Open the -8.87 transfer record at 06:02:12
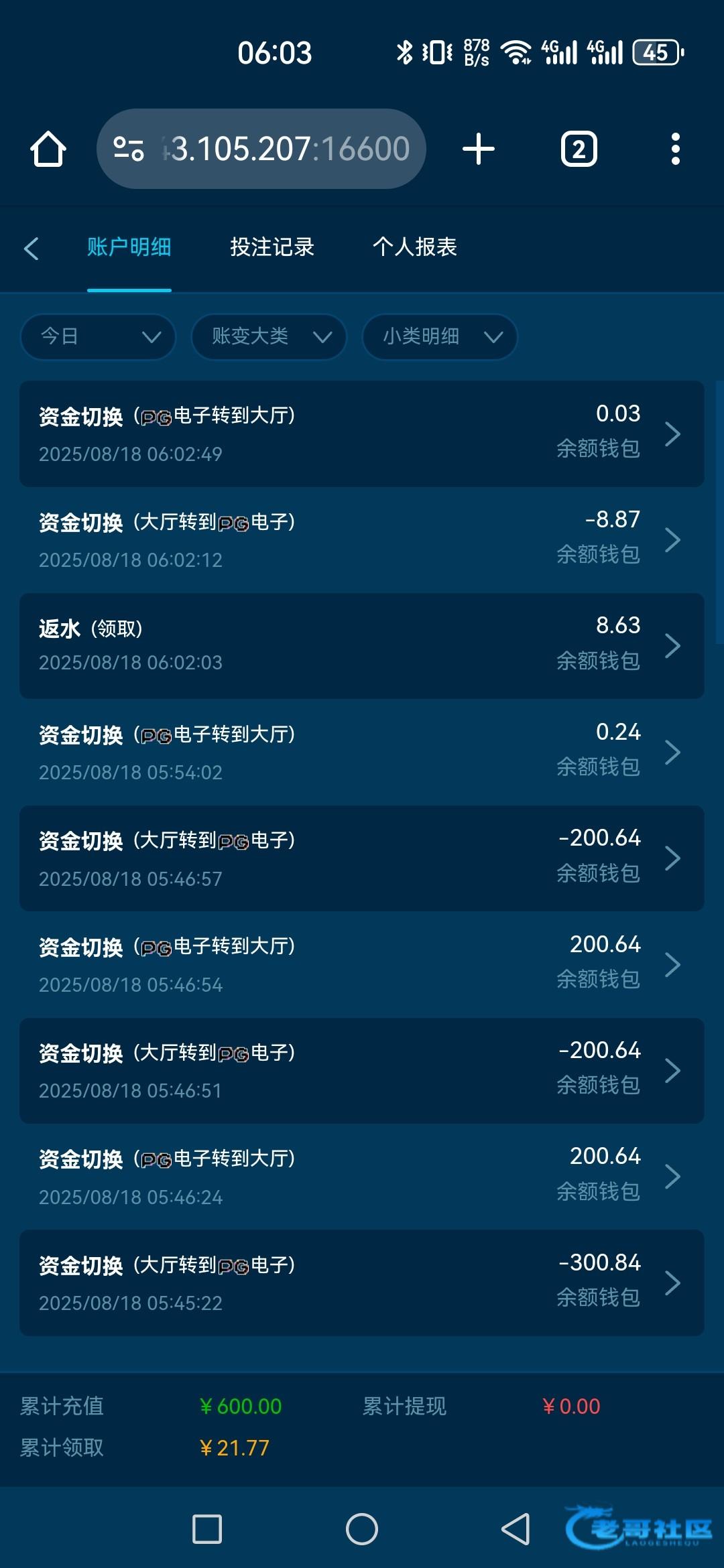724x1568 pixels. pyautogui.click(x=362, y=539)
